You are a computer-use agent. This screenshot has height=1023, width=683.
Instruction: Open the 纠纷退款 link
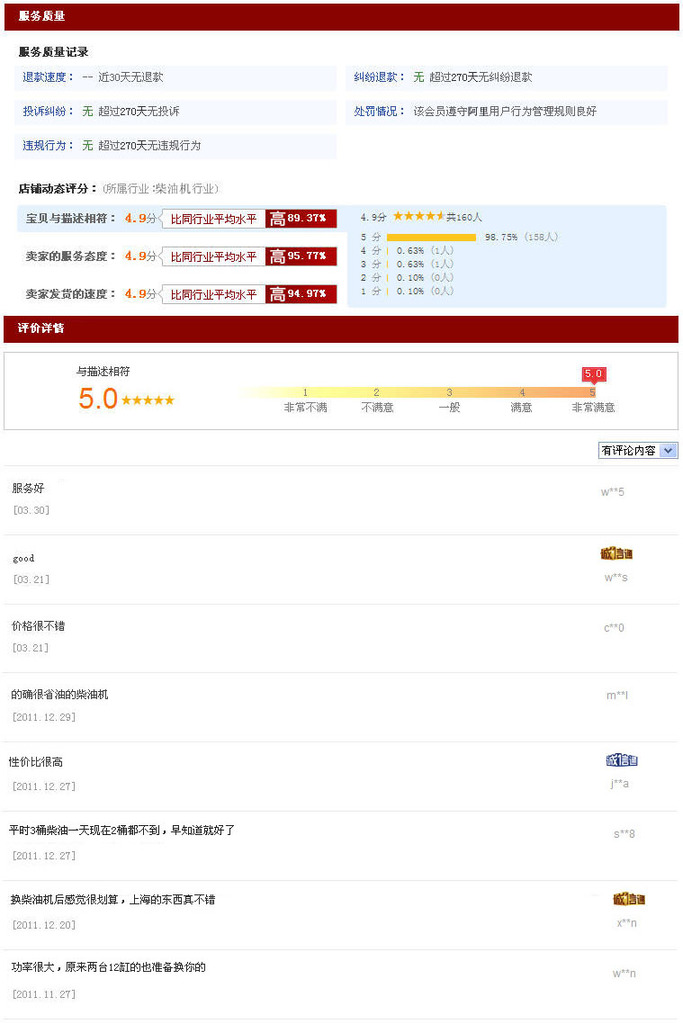(377, 77)
